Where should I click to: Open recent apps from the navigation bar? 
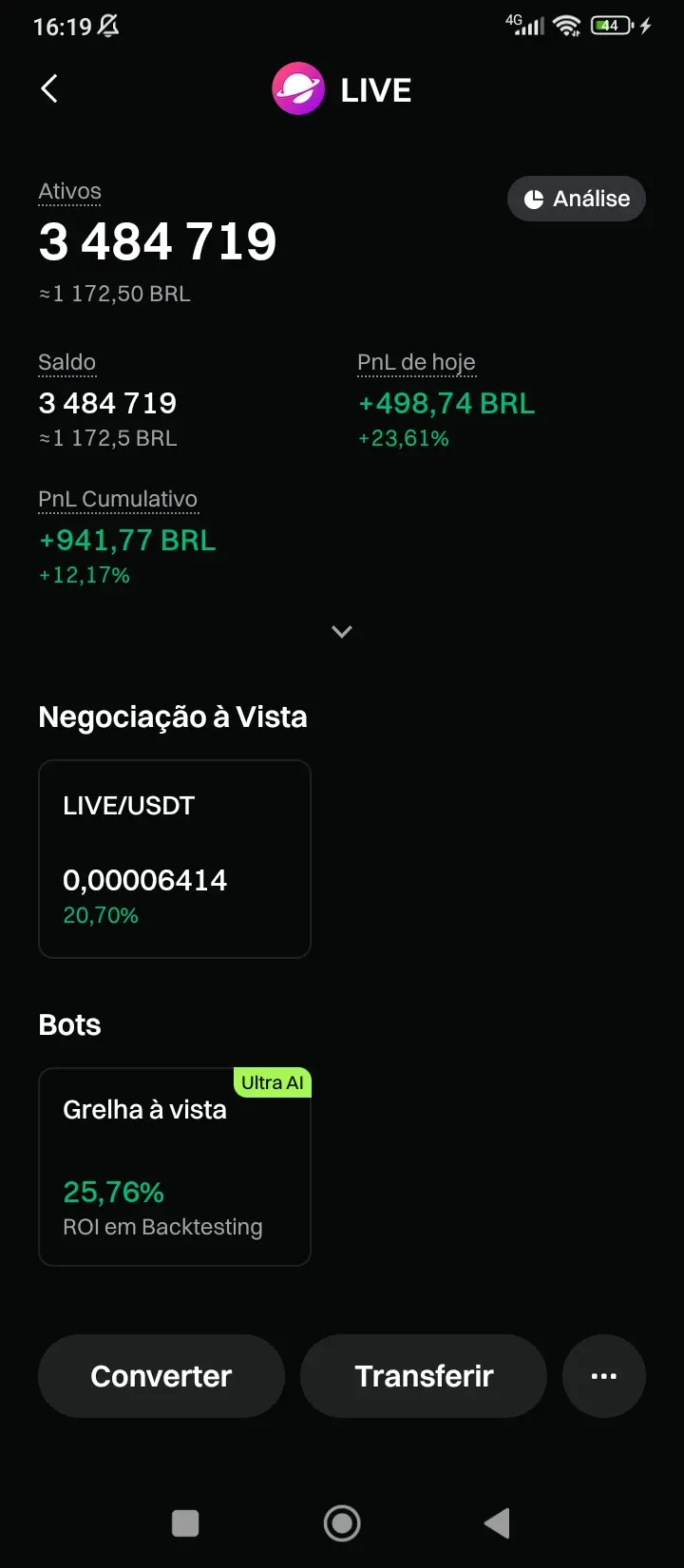tap(185, 1523)
